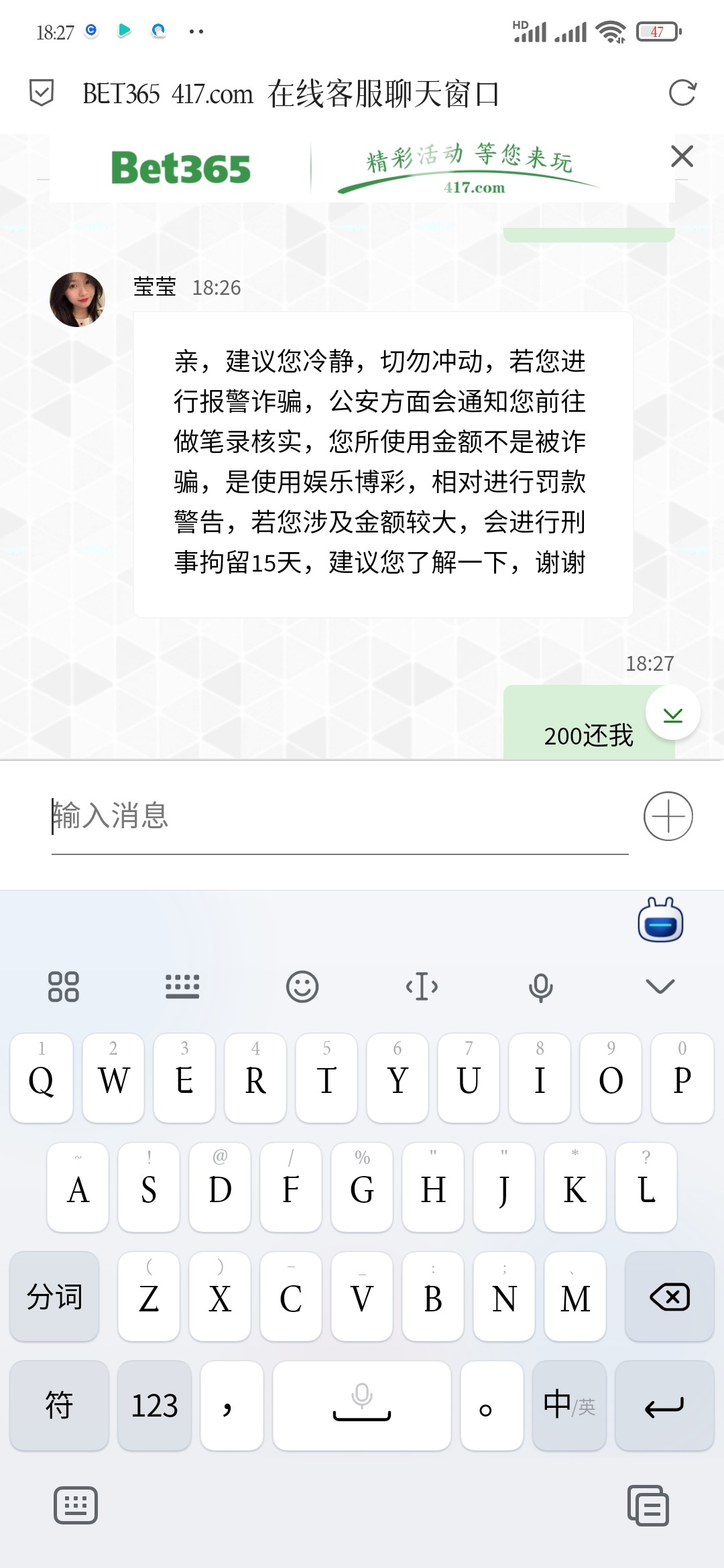Focus the 输入消息 message field

tap(339, 815)
